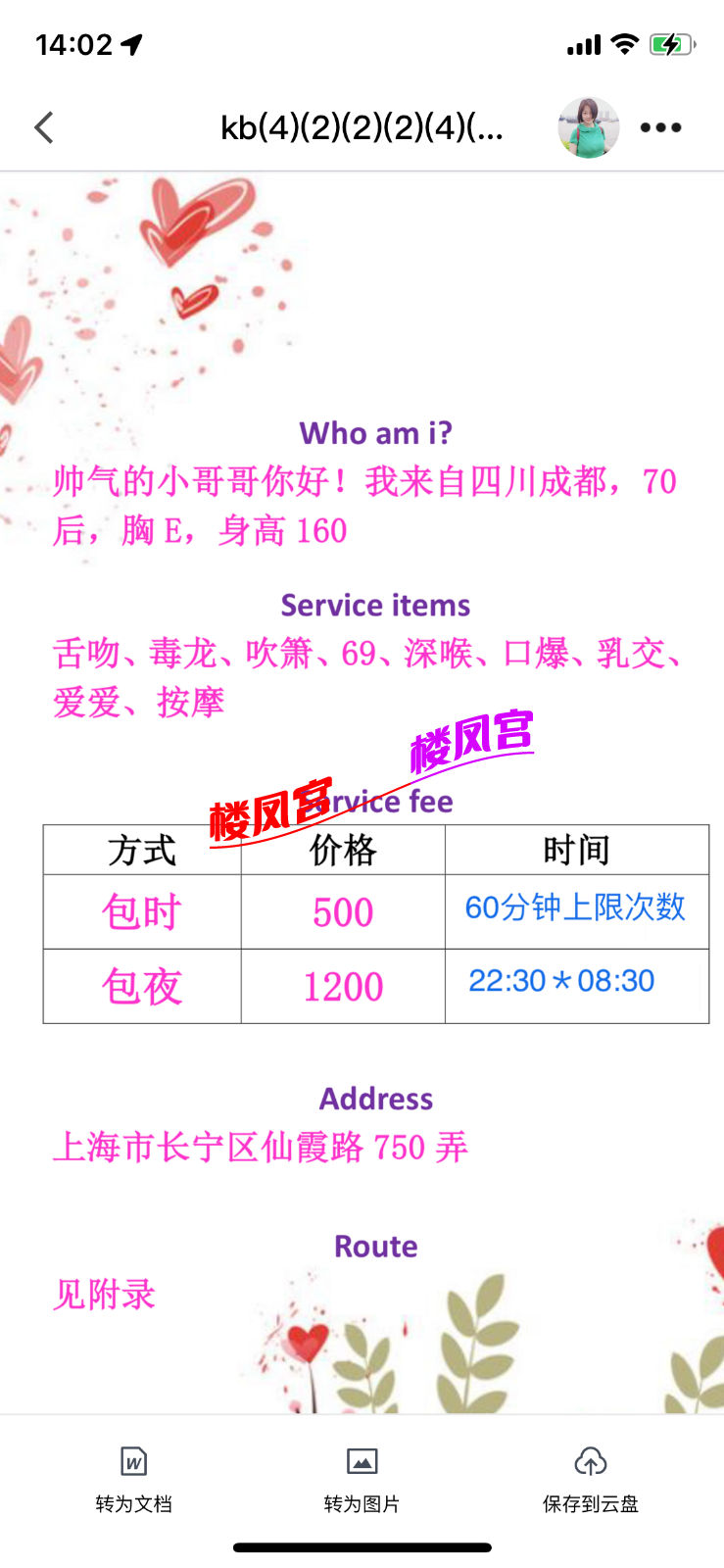Tap the Wi-Fi icon in the status bar
Viewport: 724px width, 1568px height.
coord(624,43)
